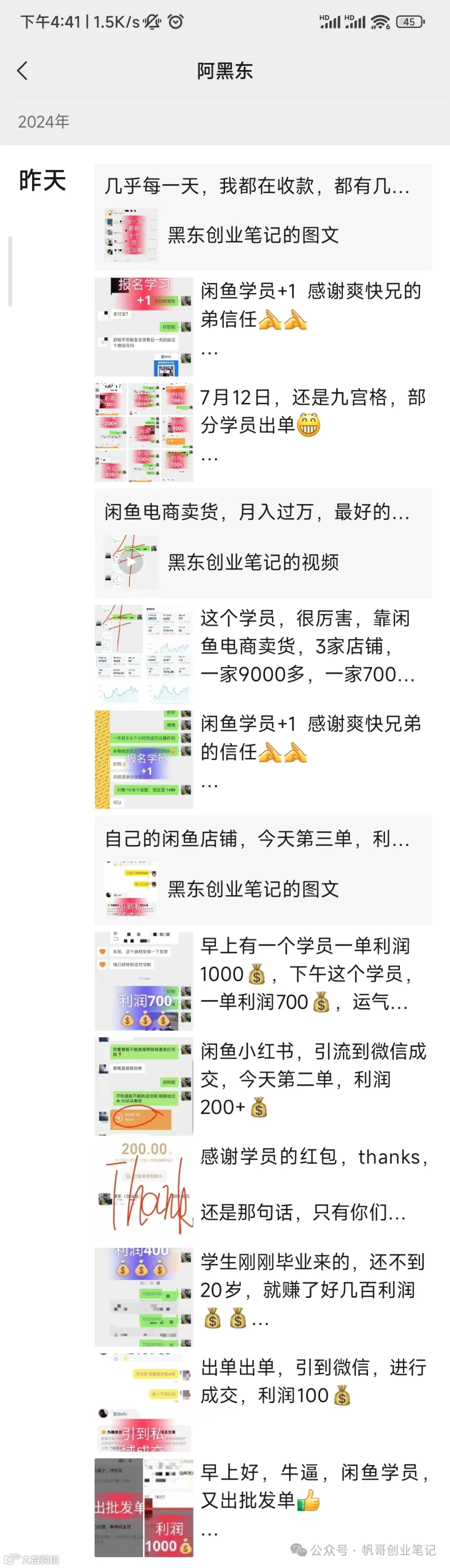View the post about 一单利润1000 and 700
This screenshot has width=450, height=1568.
(262, 981)
